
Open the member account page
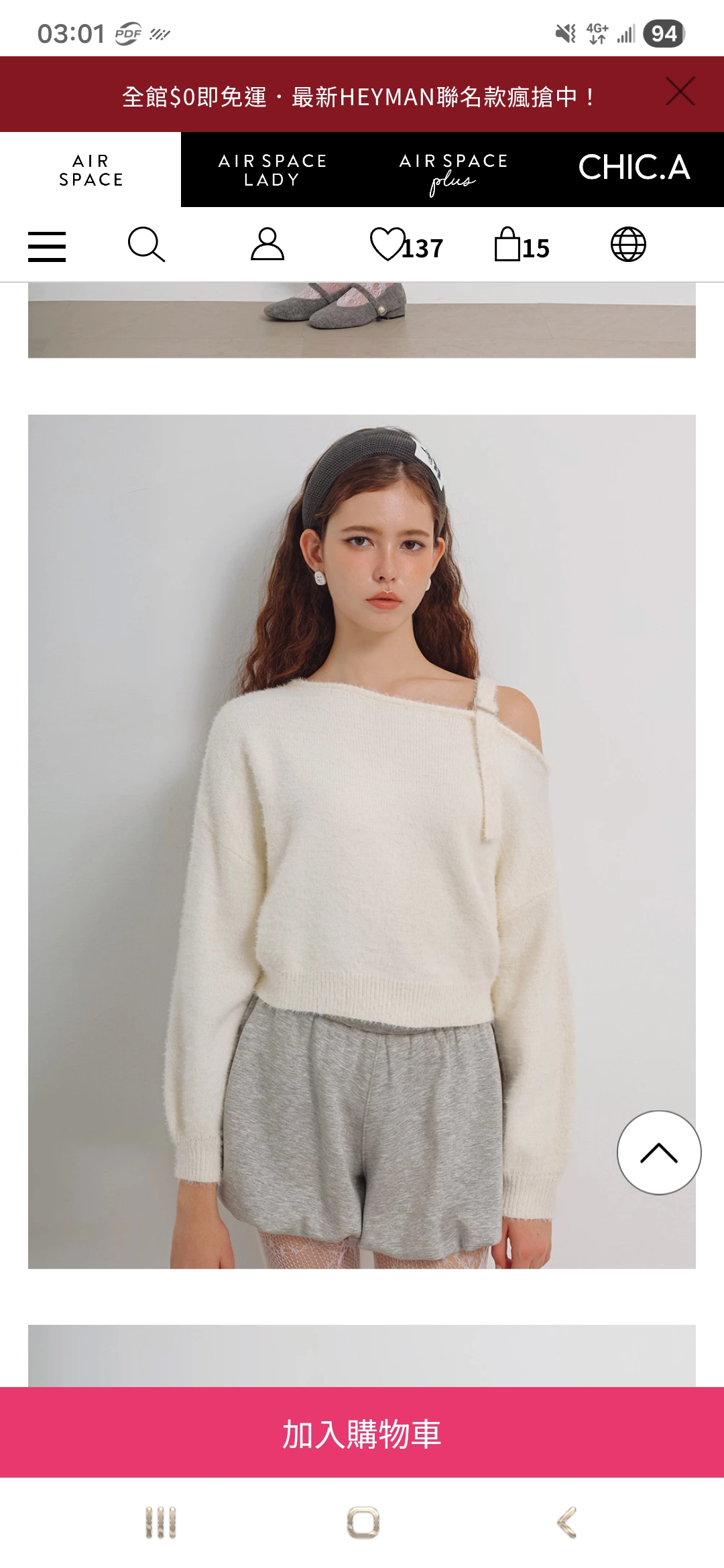click(267, 245)
